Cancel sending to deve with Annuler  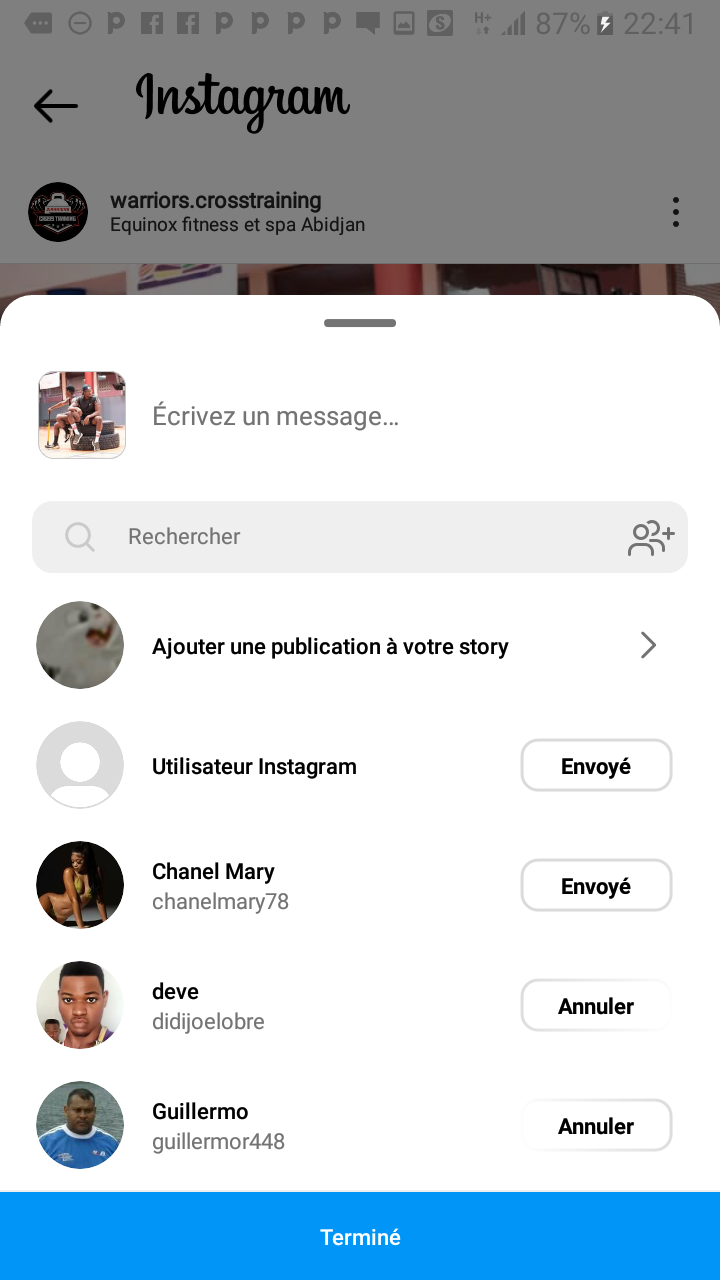[596, 1006]
